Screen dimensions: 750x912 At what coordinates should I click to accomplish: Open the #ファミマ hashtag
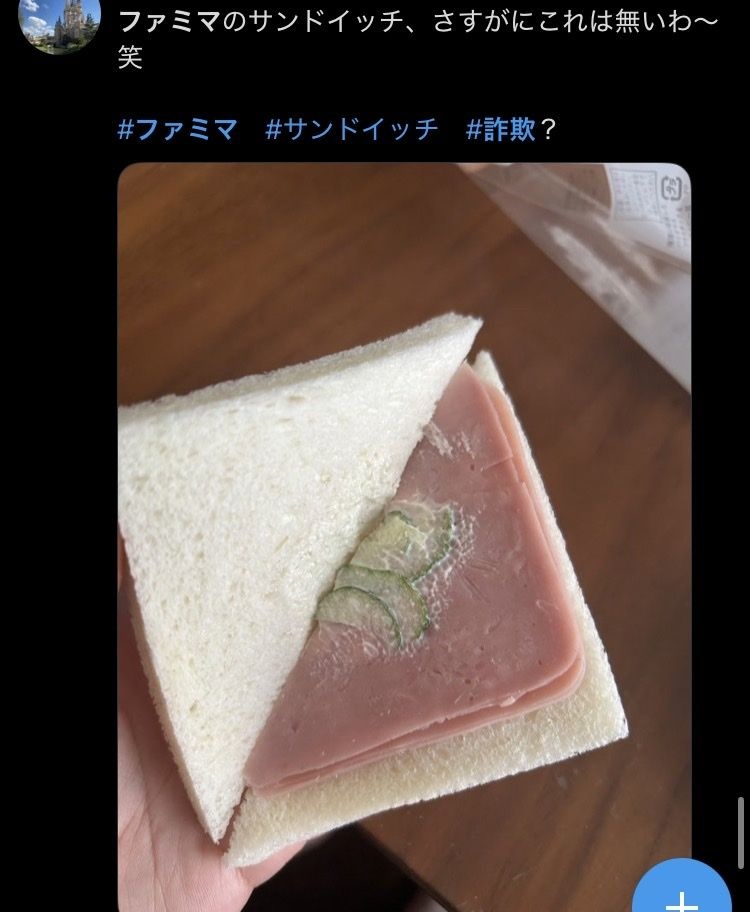tap(177, 129)
